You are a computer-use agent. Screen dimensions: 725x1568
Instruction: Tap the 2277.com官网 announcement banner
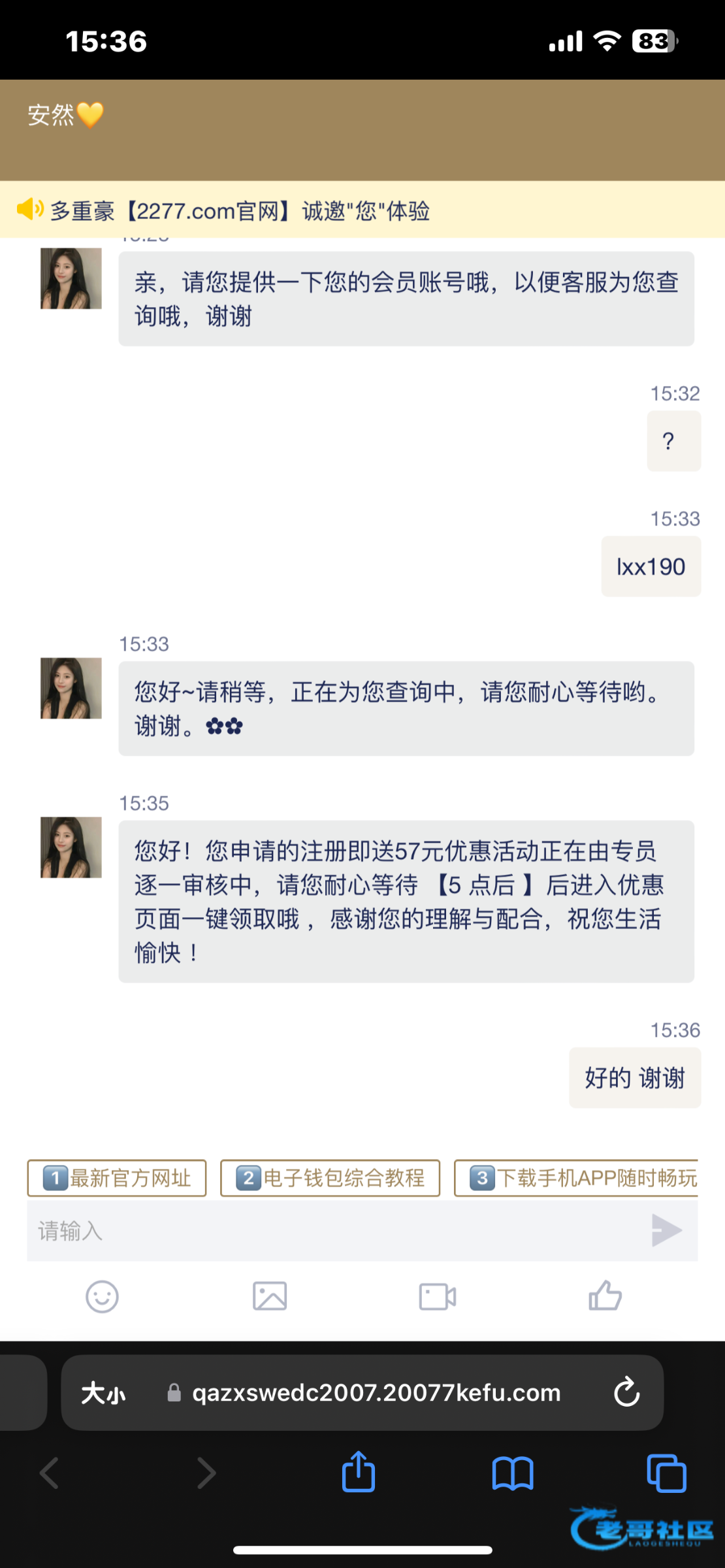pyautogui.click(x=240, y=210)
